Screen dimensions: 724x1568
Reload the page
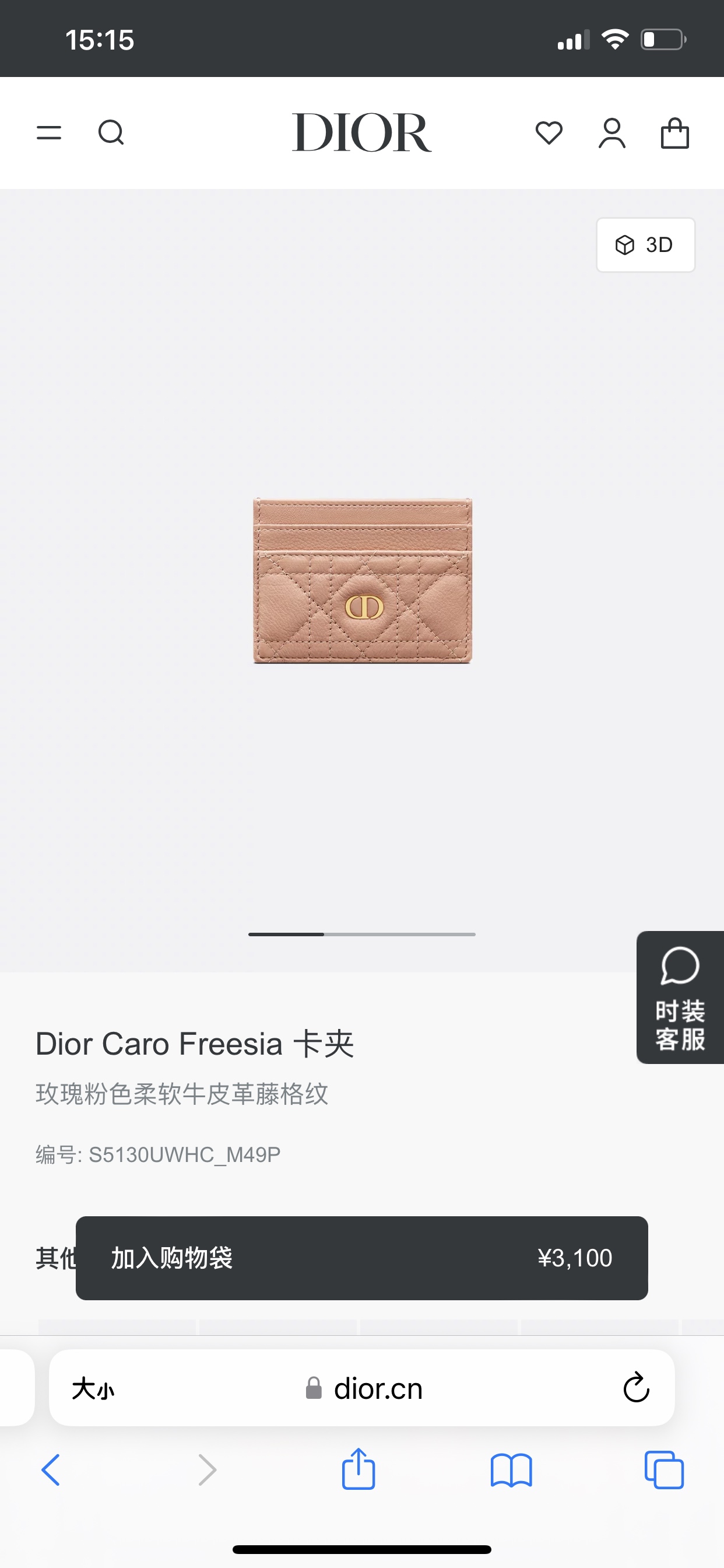[x=636, y=1388]
